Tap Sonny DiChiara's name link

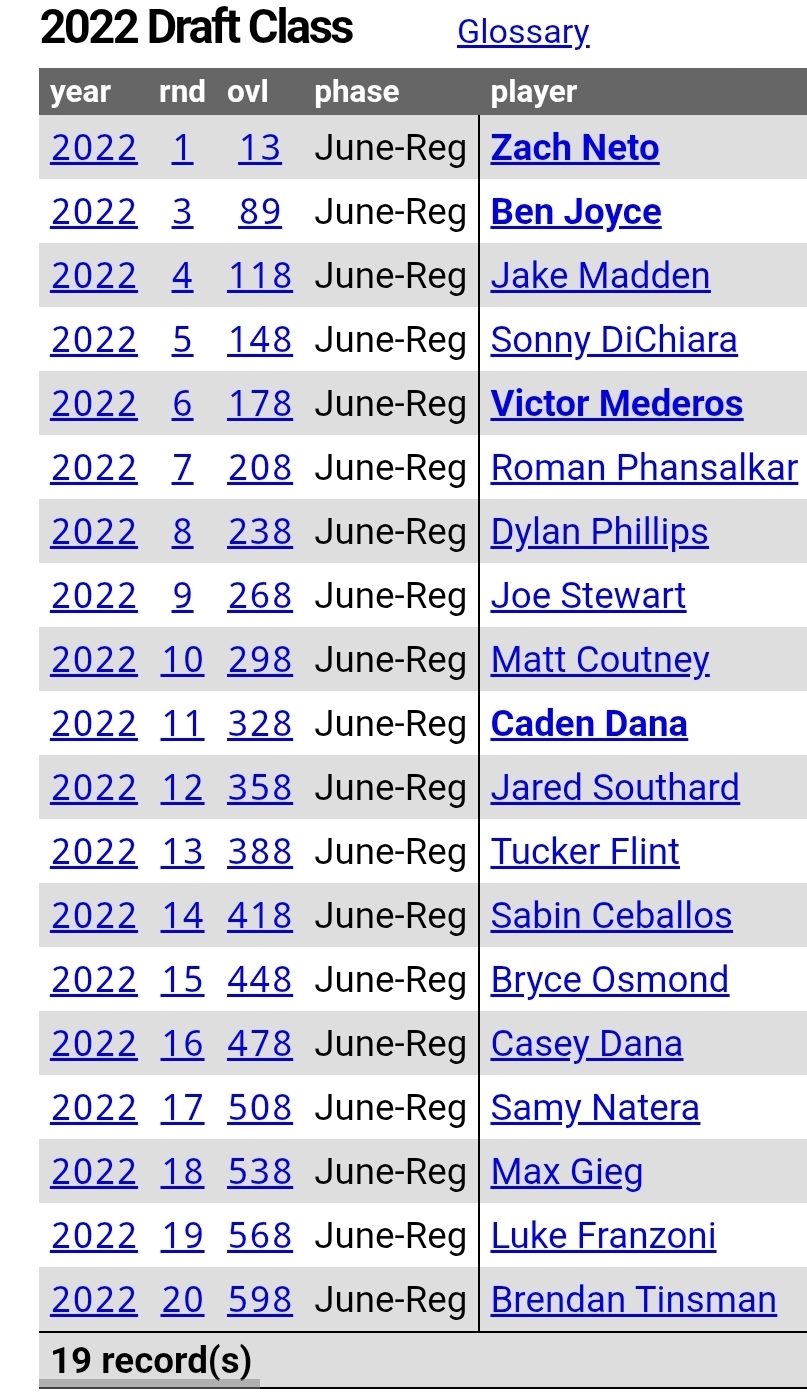tap(614, 340)
